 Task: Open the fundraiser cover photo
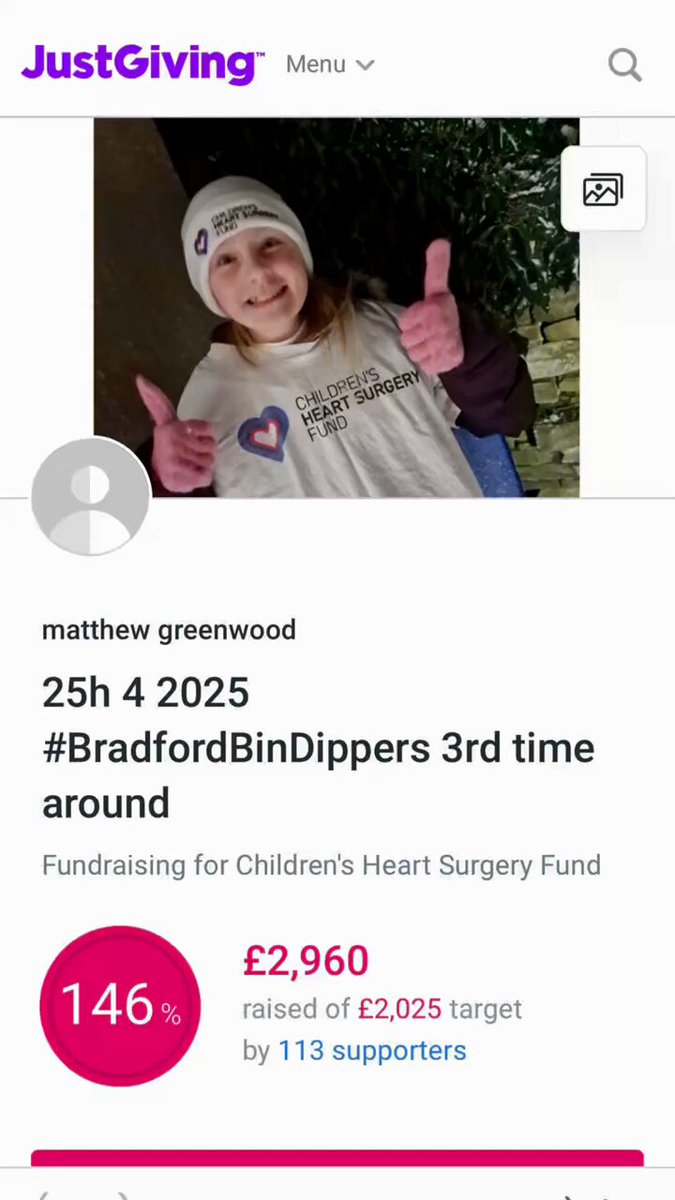pyautogui.click(x=336, y=307)
